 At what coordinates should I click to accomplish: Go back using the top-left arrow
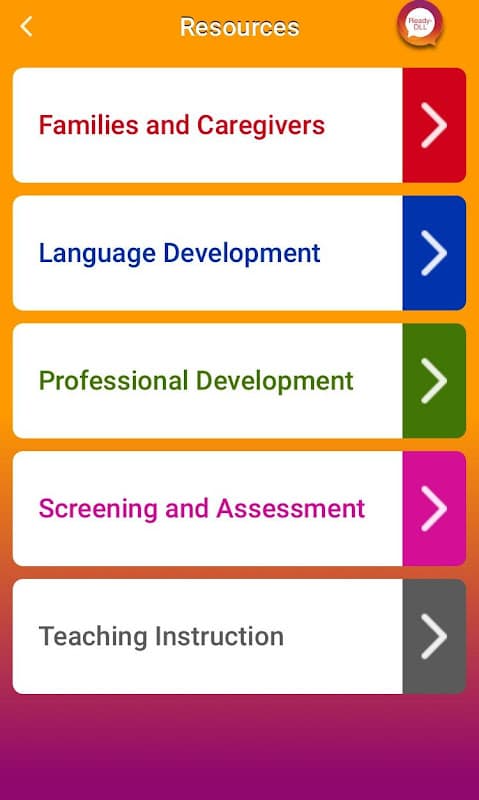(x=26, y=27)
